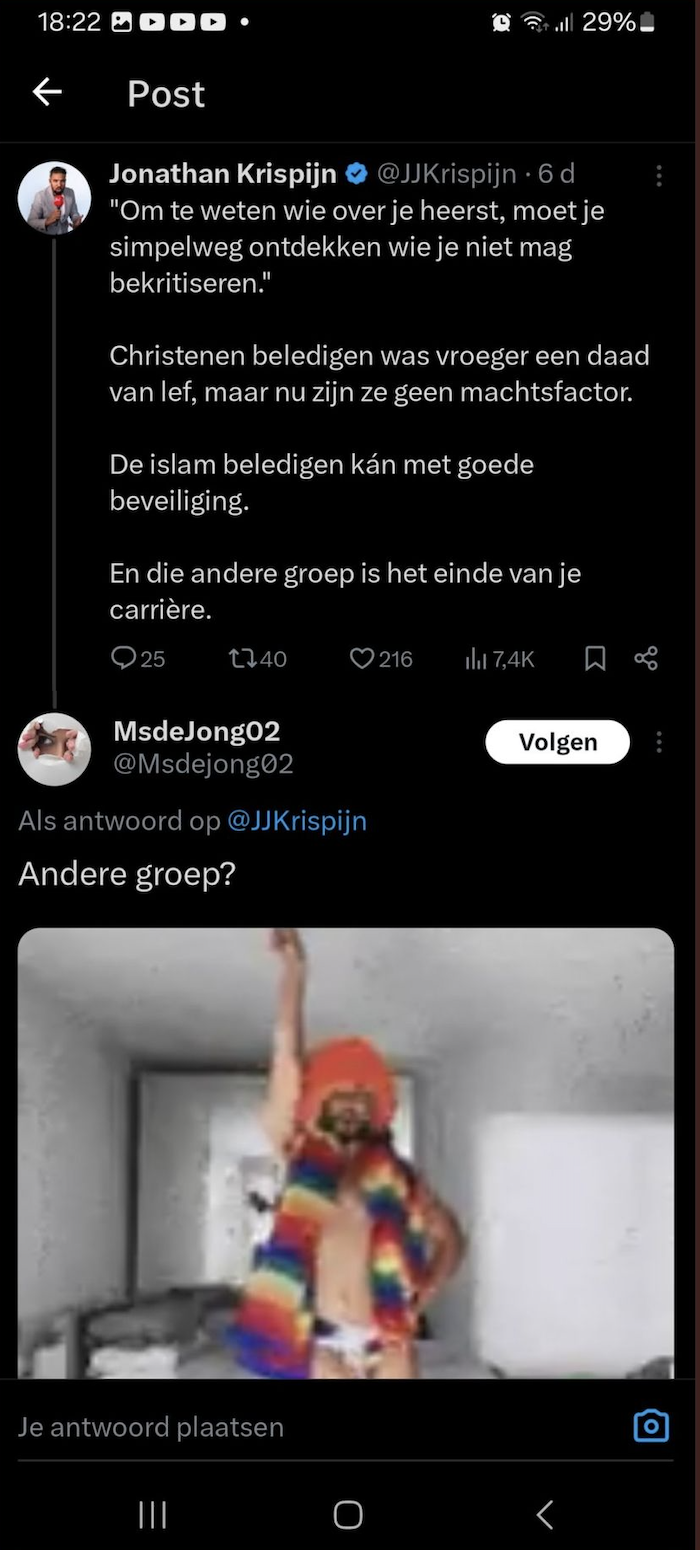The width and height of the screenshot is (700, 1550).
Task: Follow MsdeJong02 with Volgen button
Action: 557,742
